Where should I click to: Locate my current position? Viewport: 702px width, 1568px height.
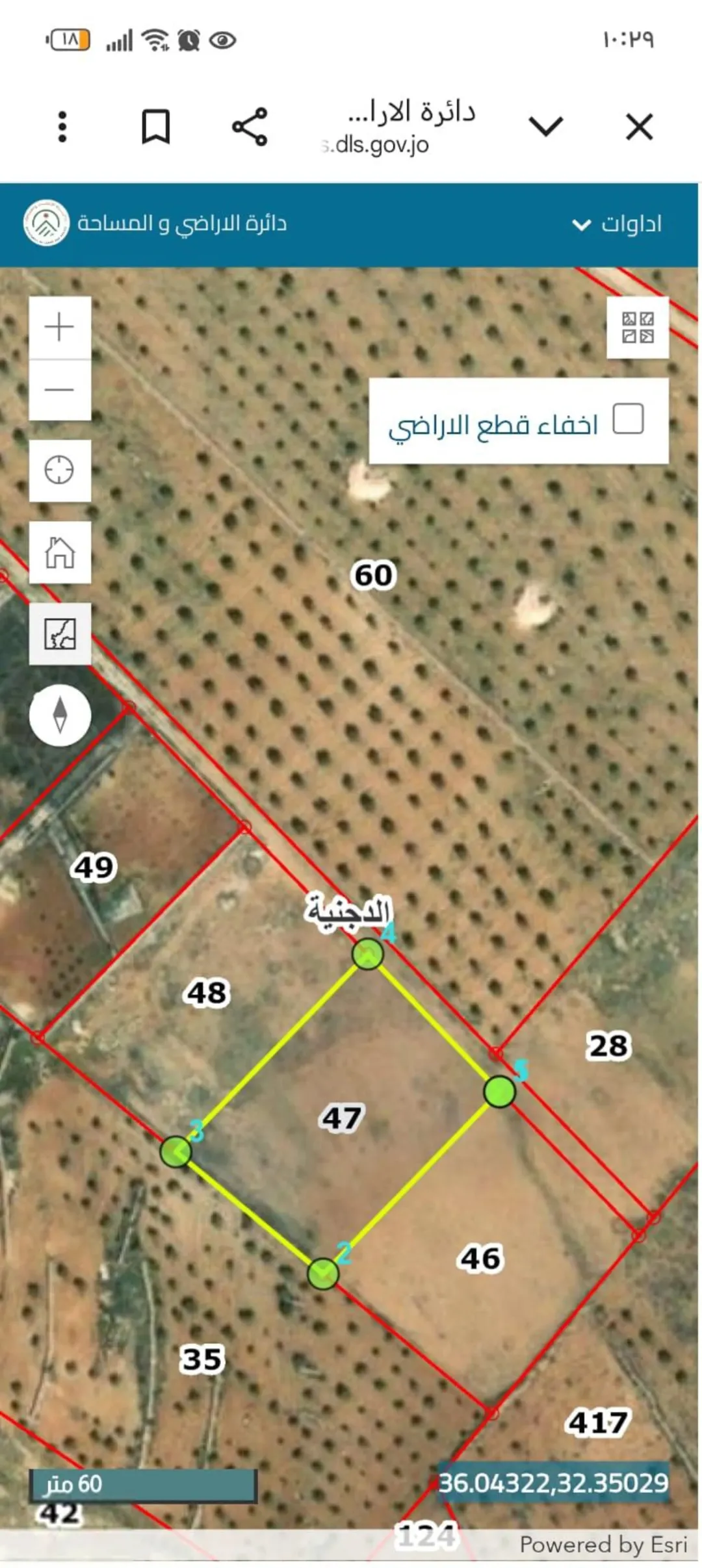60,470
